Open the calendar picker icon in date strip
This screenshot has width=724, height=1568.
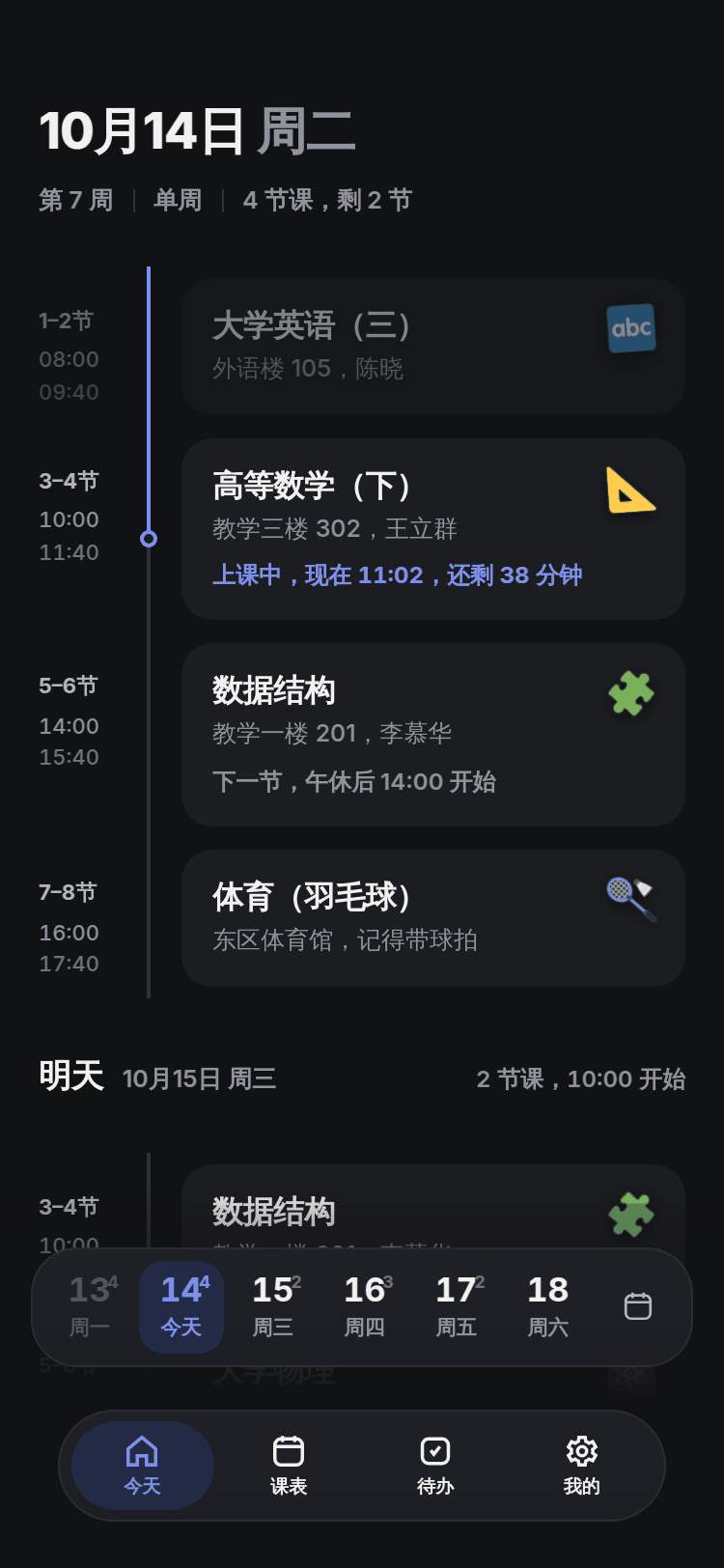pyautogui.click(x=638, y=1306)
